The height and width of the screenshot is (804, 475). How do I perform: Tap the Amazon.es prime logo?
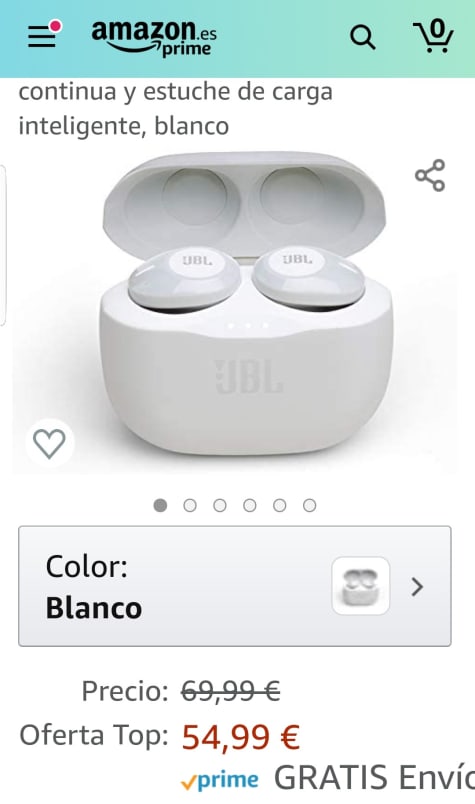(154, 37)
